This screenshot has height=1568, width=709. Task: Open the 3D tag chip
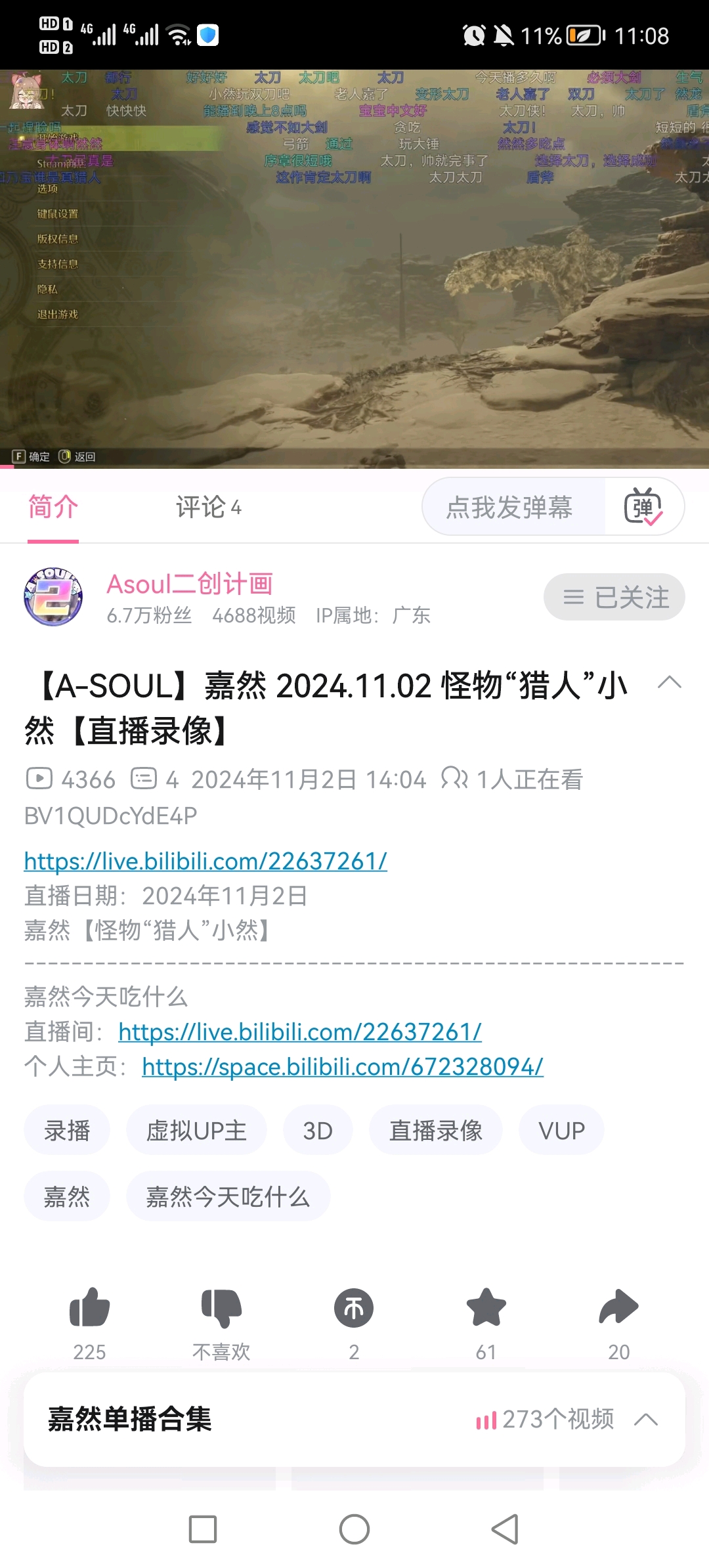click(318, 1131)
